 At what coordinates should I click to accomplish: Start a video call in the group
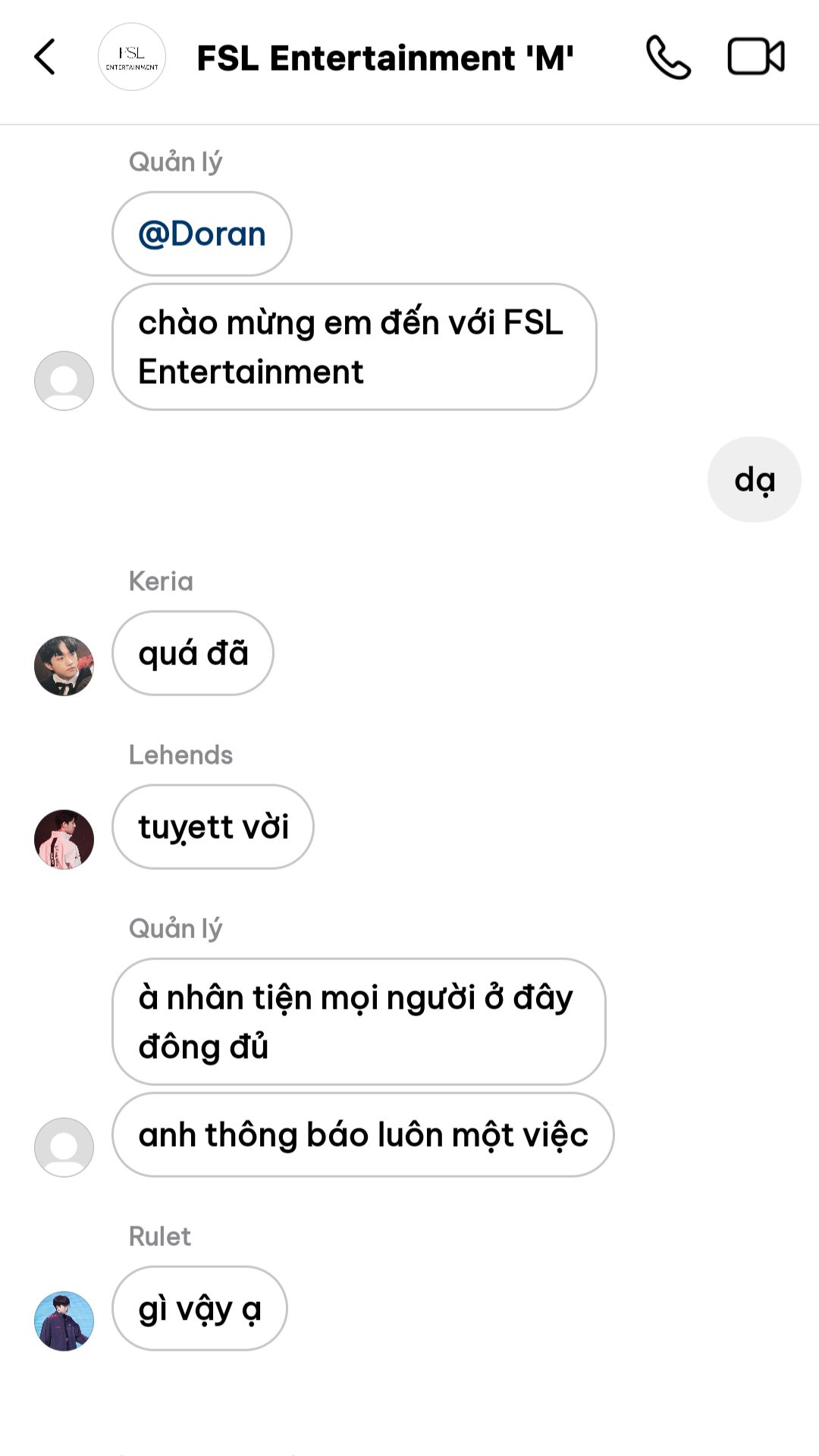[x=755, y=57]
